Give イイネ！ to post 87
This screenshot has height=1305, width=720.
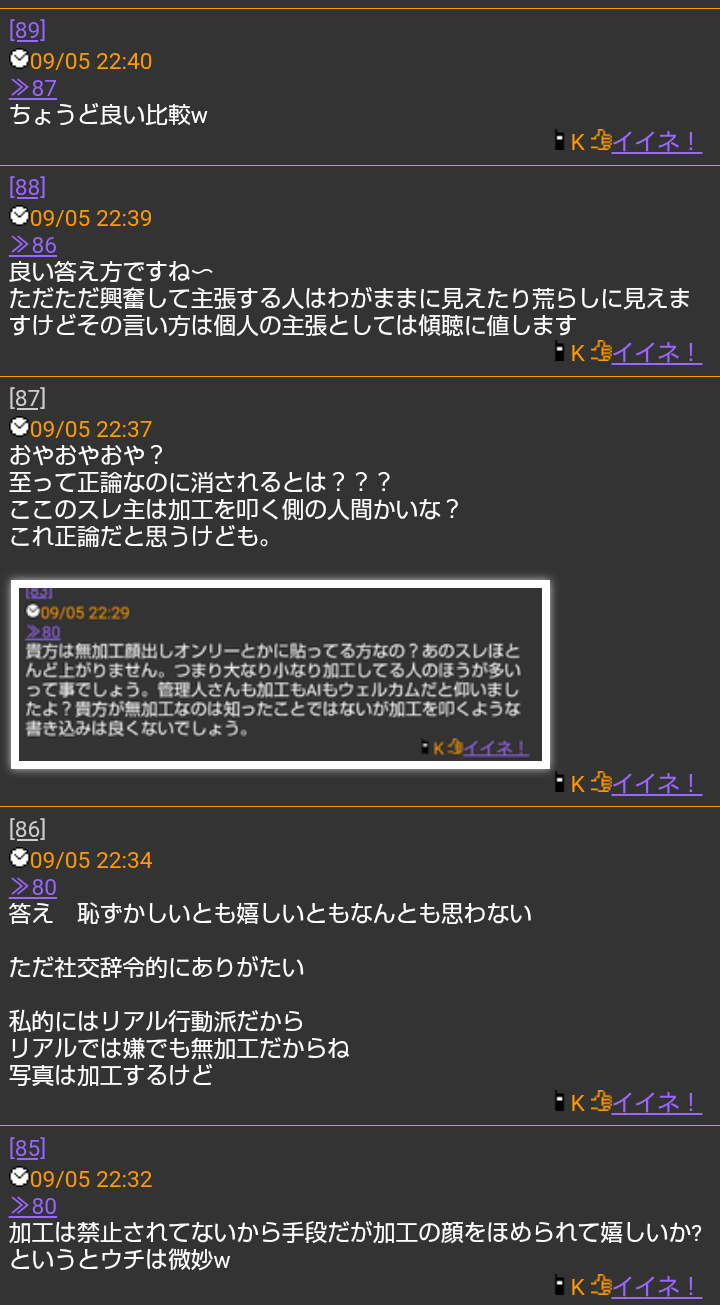[x=657, y=783]
